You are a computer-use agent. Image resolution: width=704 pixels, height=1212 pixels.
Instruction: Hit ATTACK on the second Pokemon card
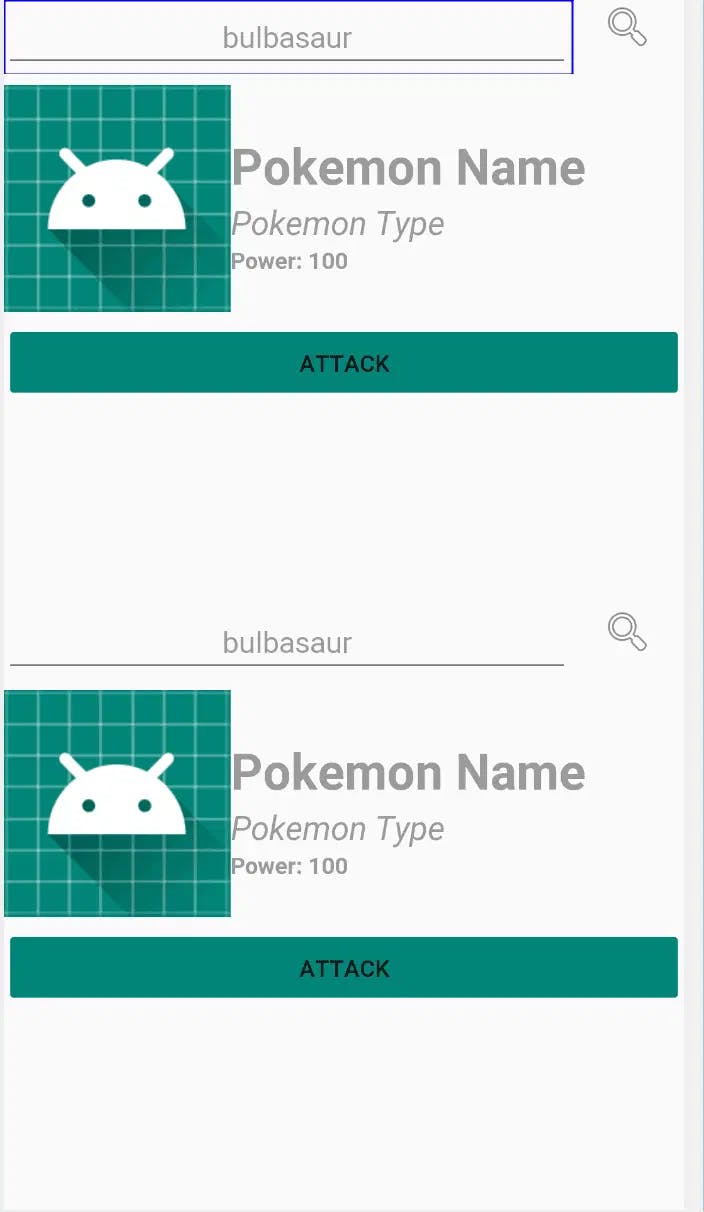pos(344,968)
